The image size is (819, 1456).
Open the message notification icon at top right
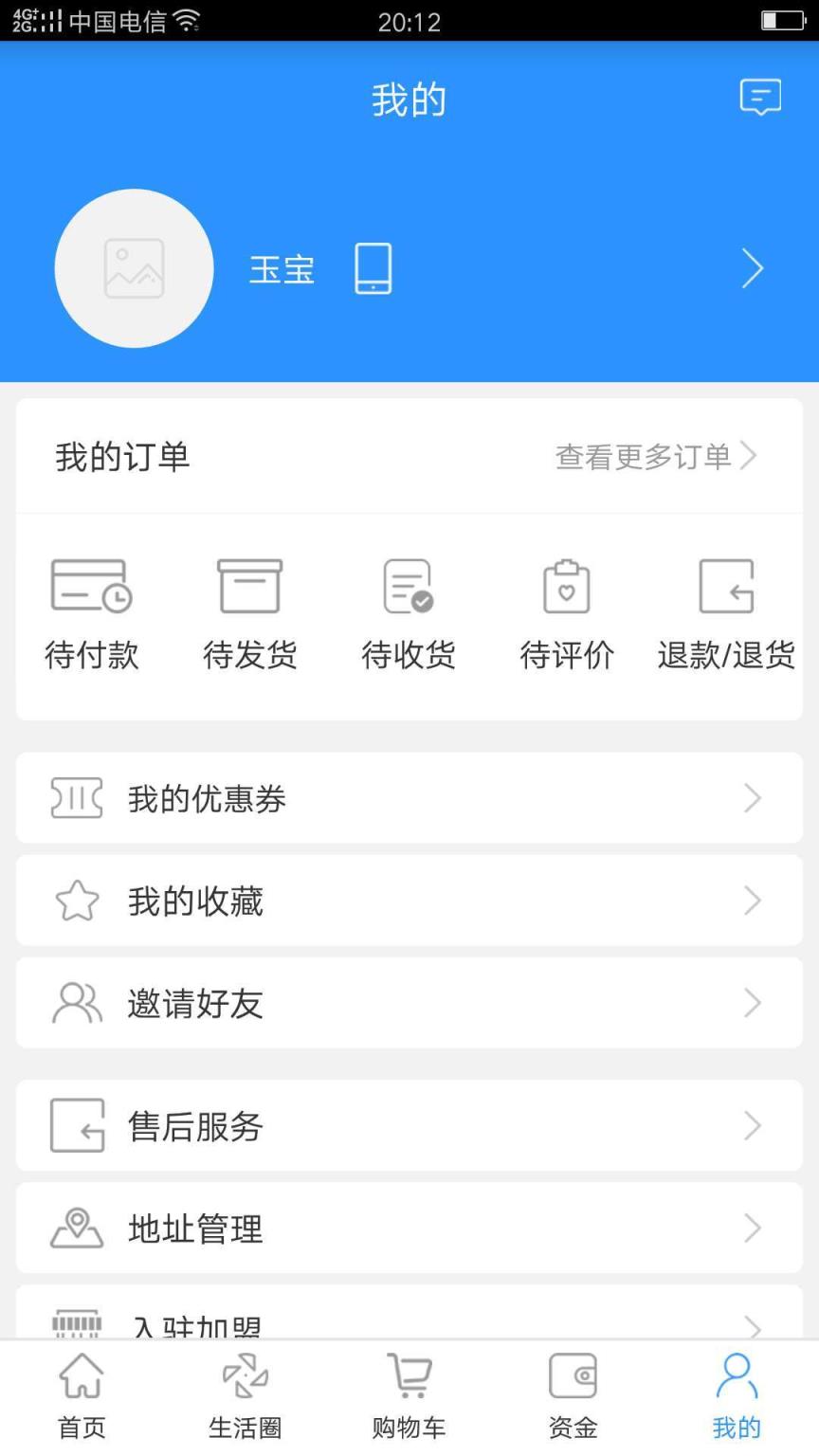pyautogui.click(x=758, y=98)
